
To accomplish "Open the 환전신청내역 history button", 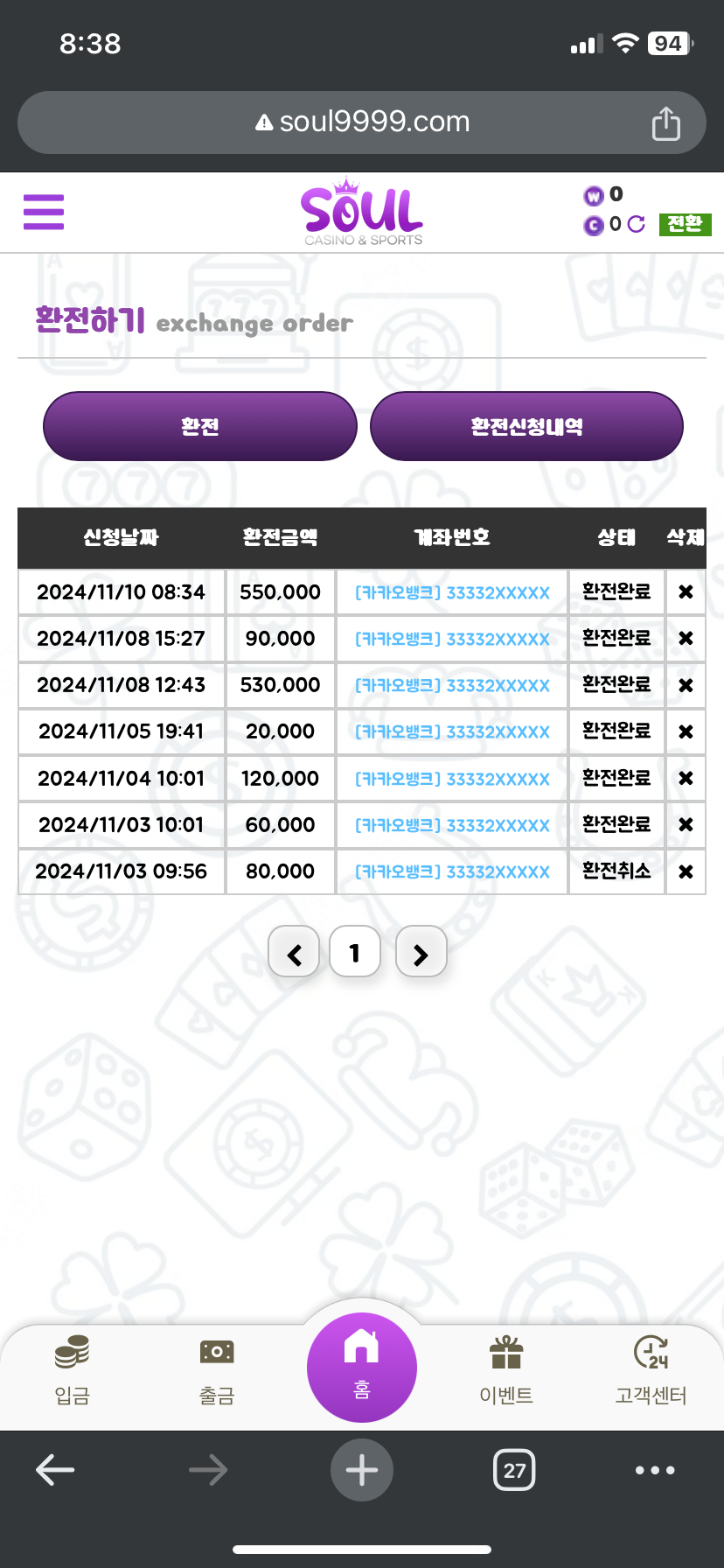I will click(x=526, y=426).
